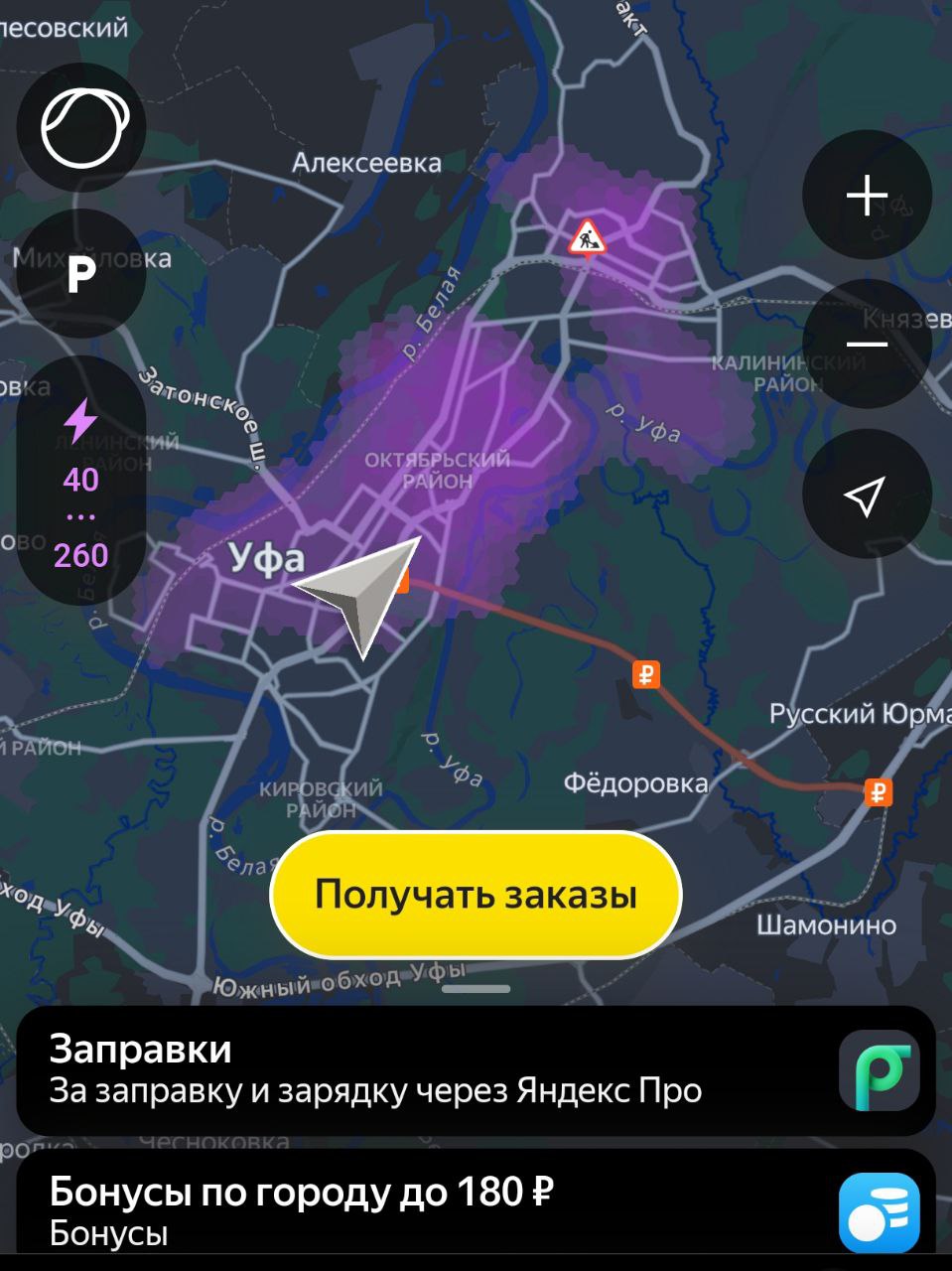Tap the ruble marker near Шамонино
This screenshot has width=952, height=1271.
878,791
